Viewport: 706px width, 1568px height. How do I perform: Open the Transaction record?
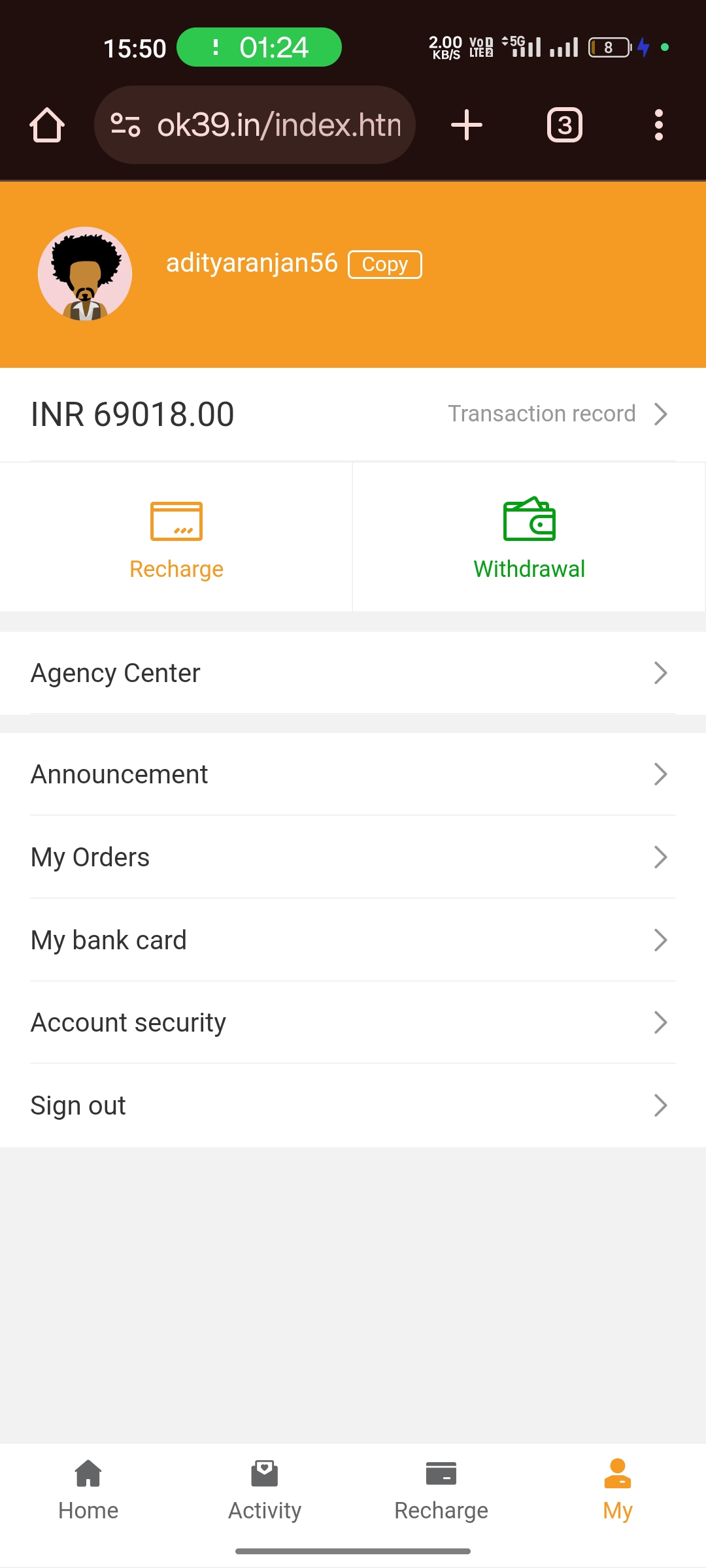pyautogui.click(x=557, y=414)
